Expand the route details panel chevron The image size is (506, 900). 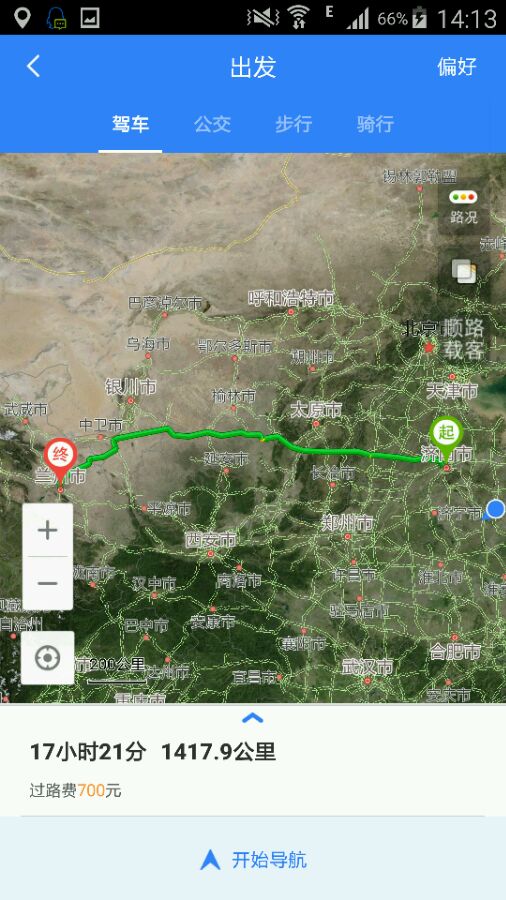(x=252, y=717)
